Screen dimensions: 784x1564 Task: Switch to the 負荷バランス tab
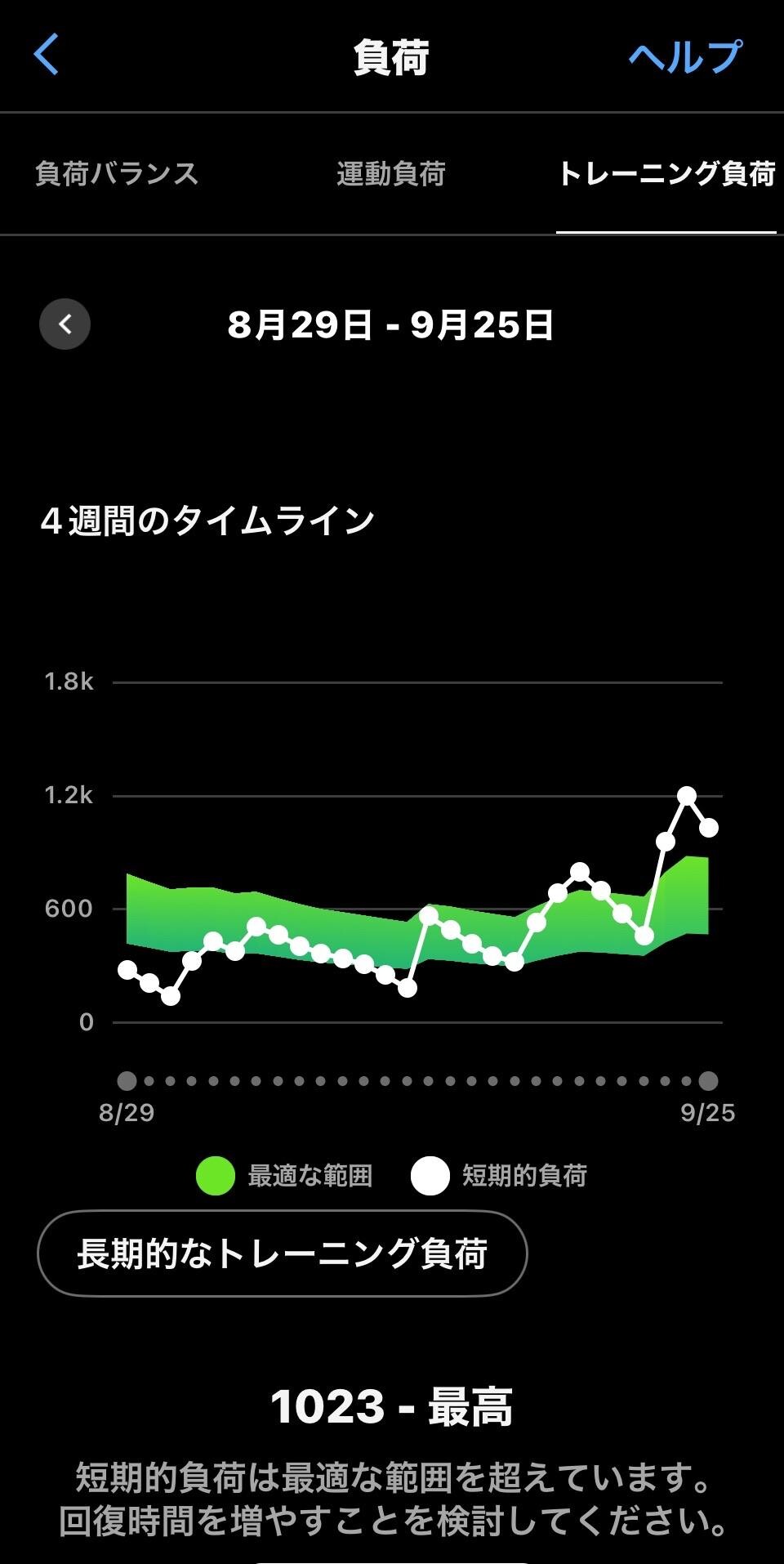pos(117,174)
